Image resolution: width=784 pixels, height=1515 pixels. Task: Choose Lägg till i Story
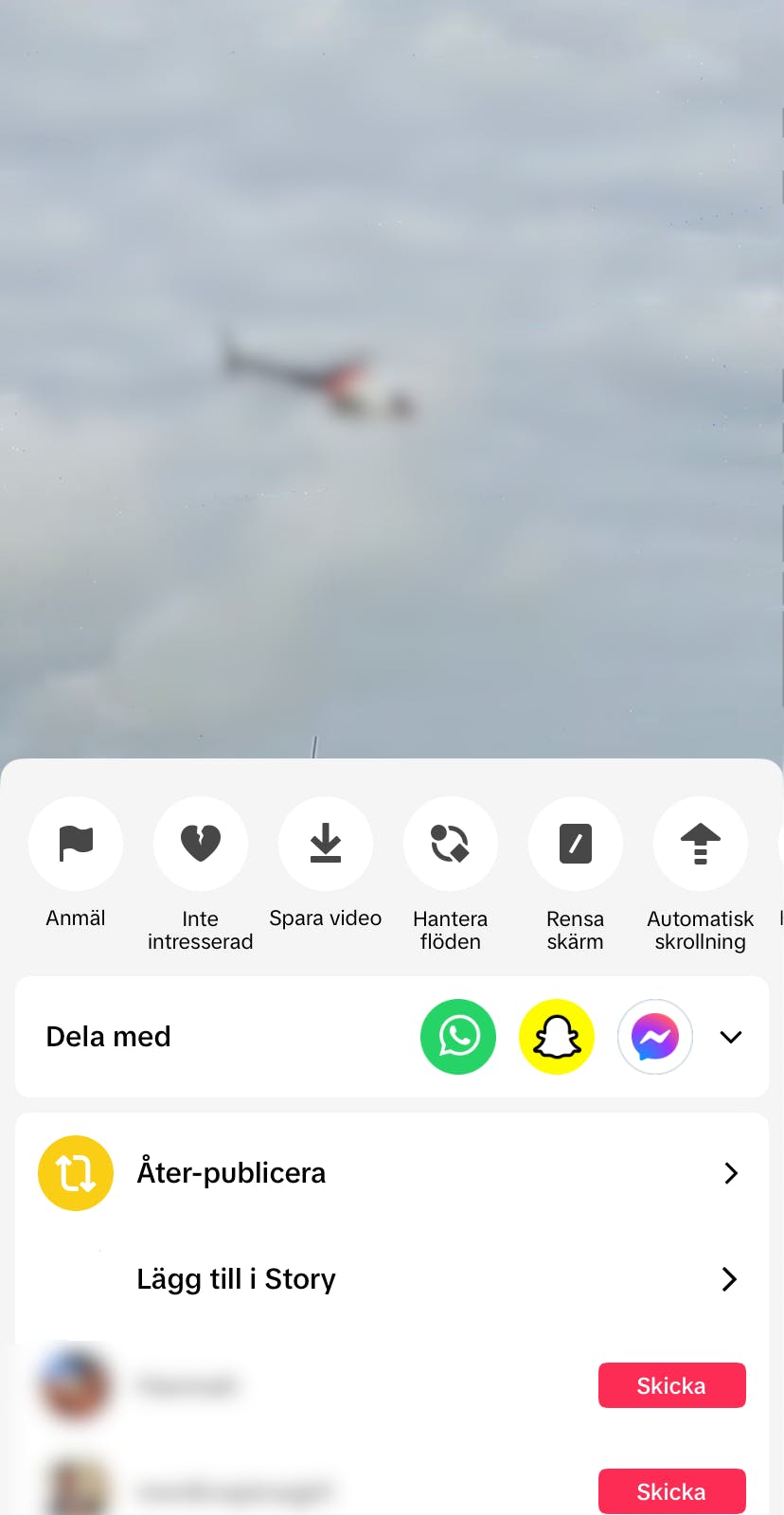pos(237,1279)
